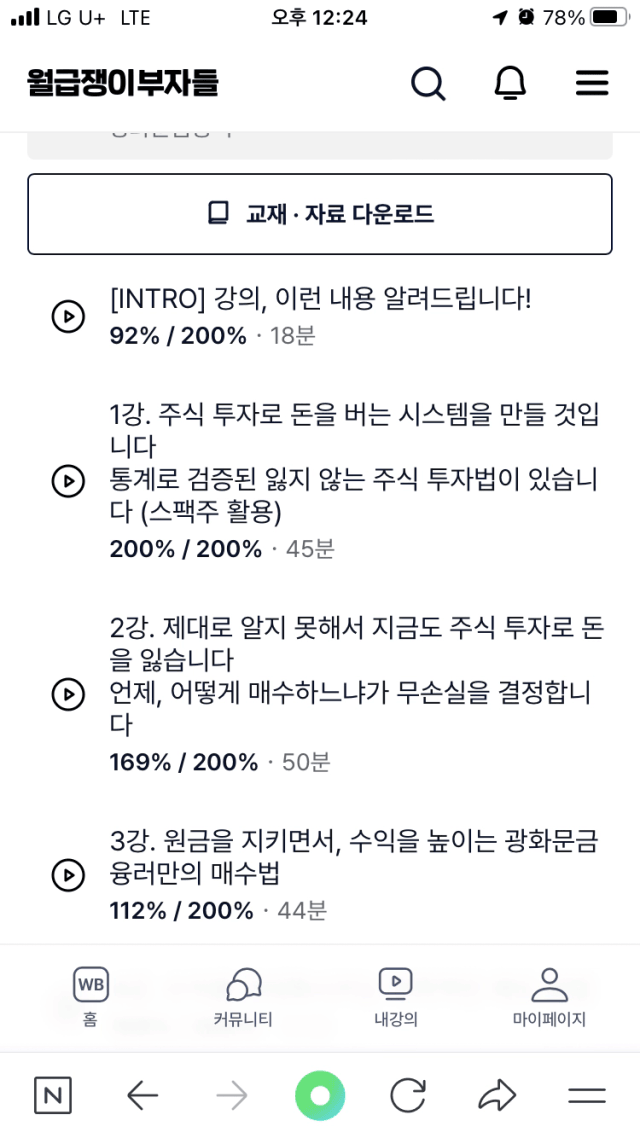
Task: Tap the 월급쟁이부자들 site title
Action: pyautogui.click(x=123, y=83)
